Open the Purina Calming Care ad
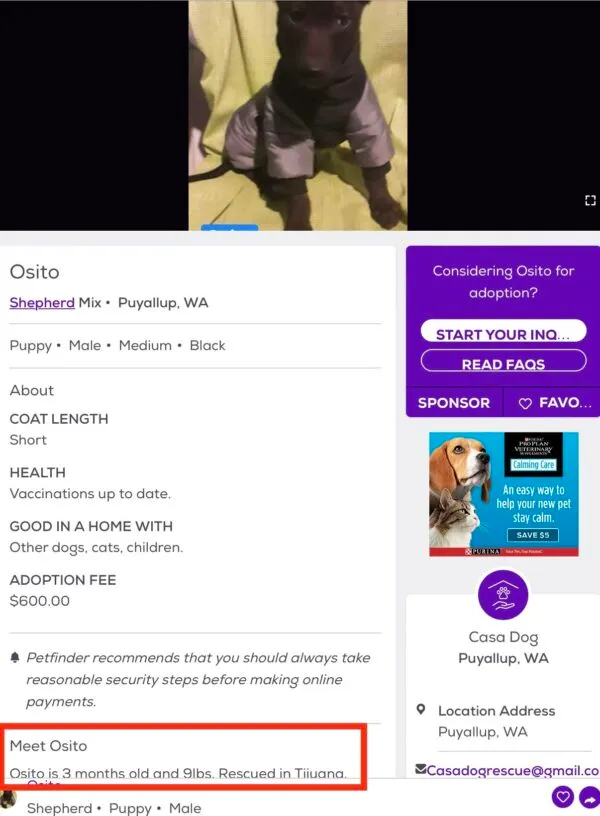The image size is (600, 816). tap(503, 494)
